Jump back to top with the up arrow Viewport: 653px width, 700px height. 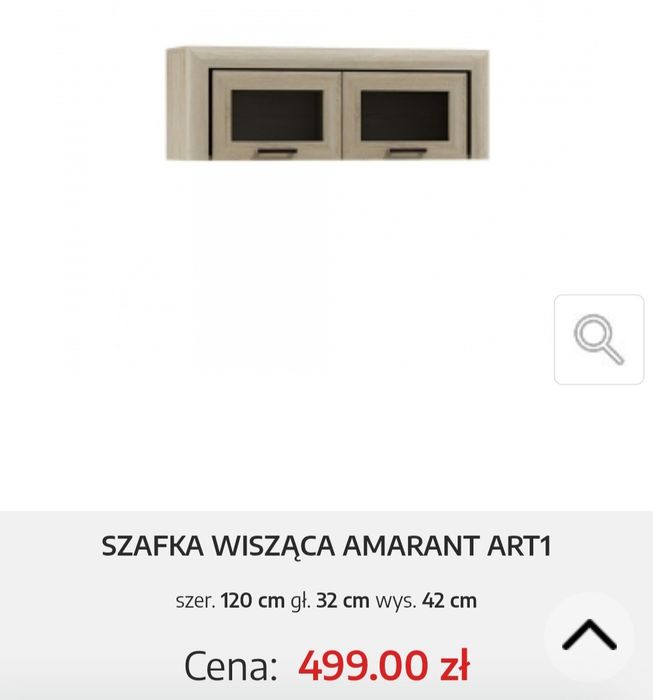point(589,636)
